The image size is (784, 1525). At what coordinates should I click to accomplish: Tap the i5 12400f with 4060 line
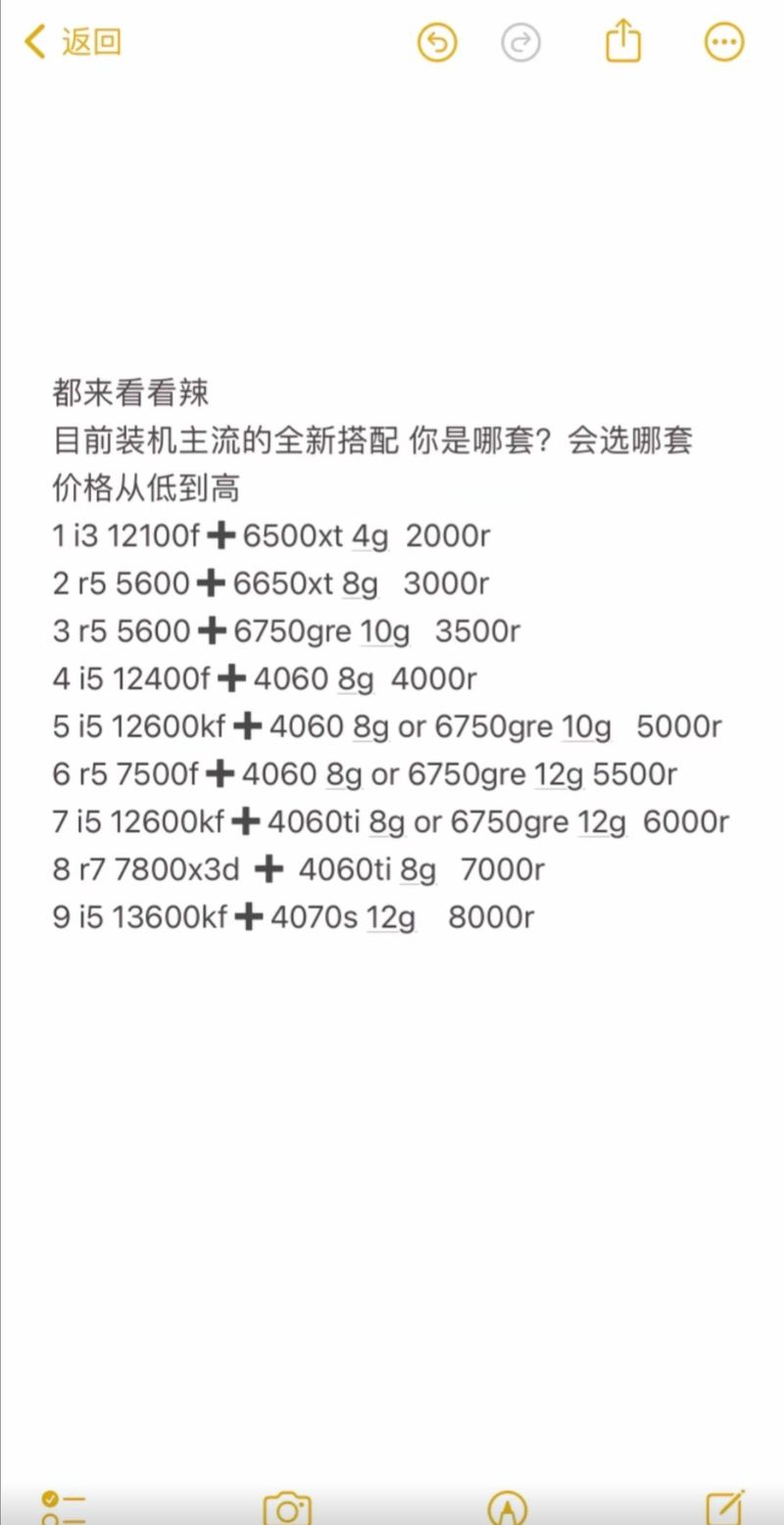click(x=265, y=678)
